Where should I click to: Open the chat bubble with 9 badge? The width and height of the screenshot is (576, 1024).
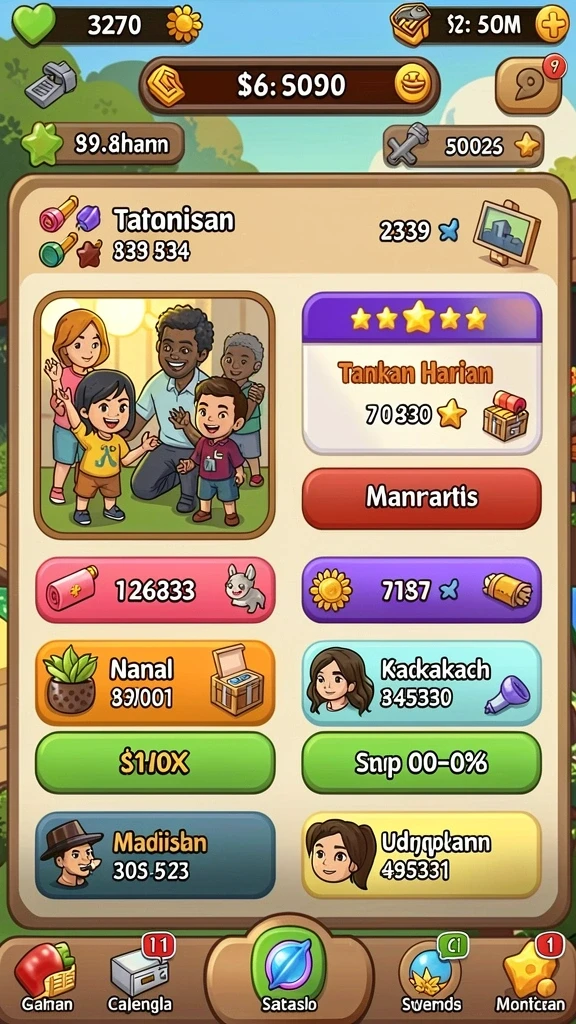tap(529, 85)
